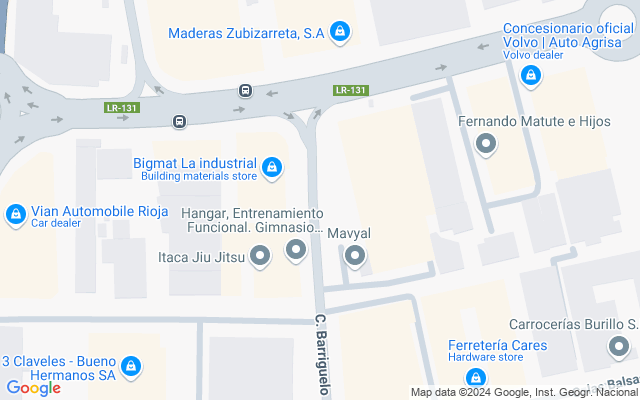Select the bus stop above Bigmat La industrial
Image resolution: width=640 pixels, height=400 pixels.
point(179,121)
